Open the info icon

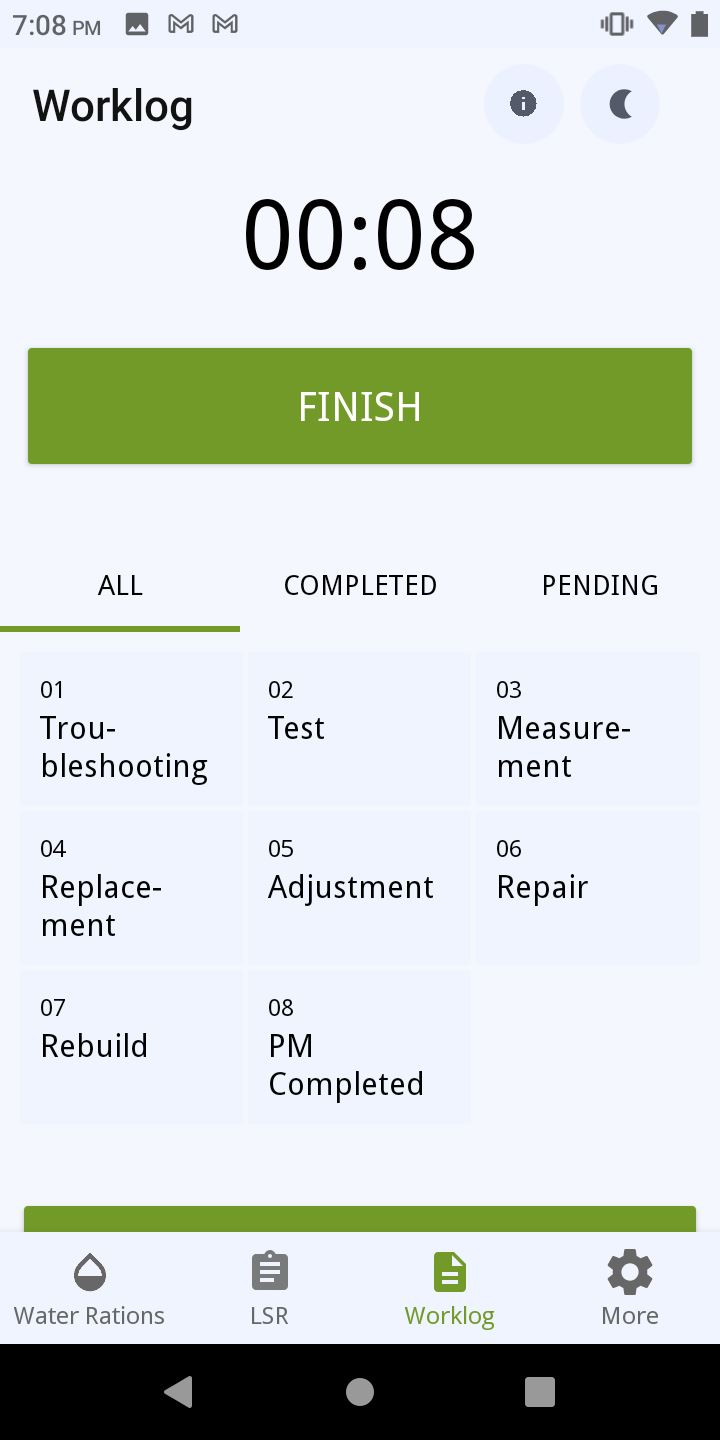(x=523, y=104)
